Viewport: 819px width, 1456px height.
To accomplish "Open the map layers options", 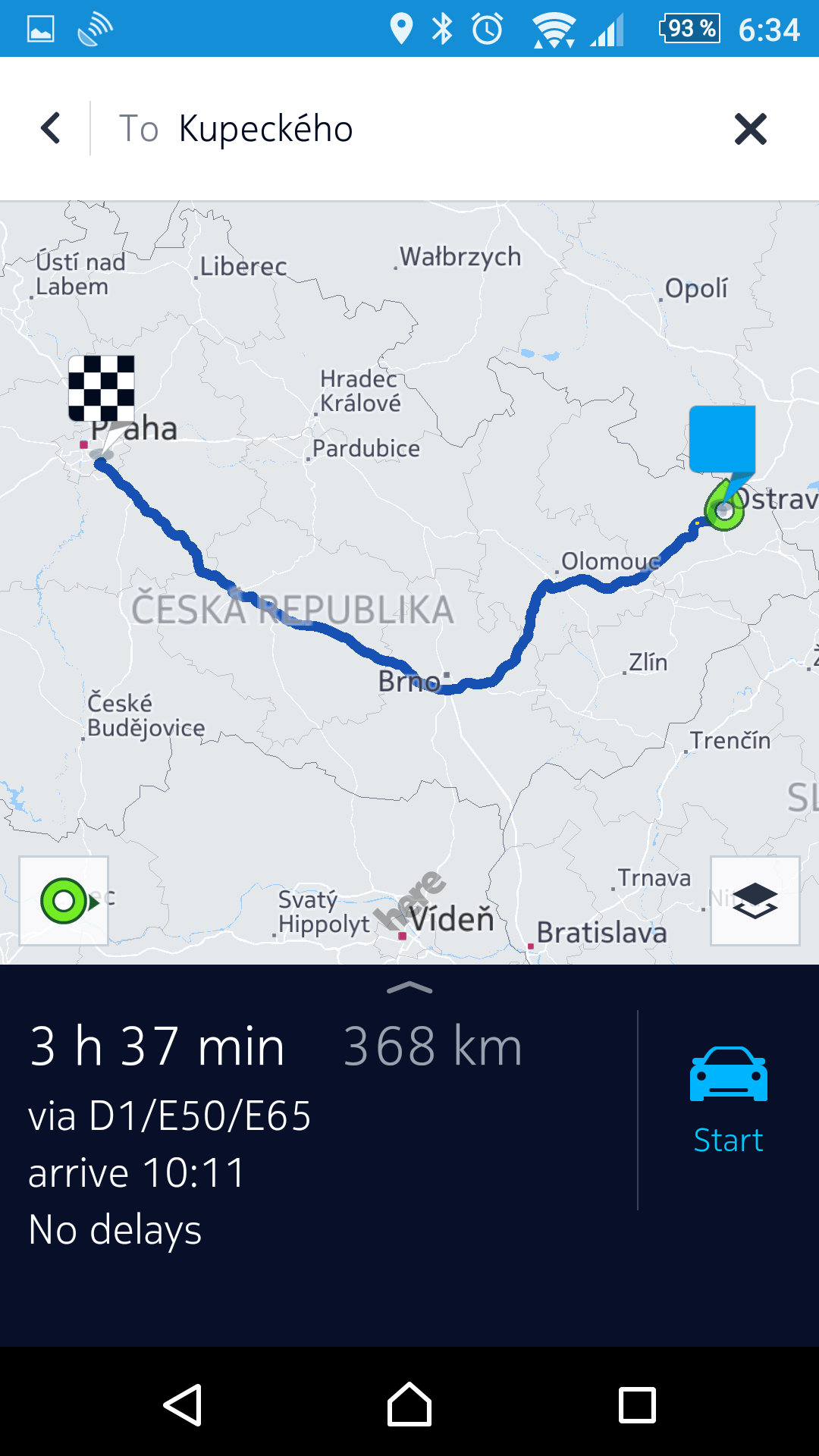I will (755, 901).
